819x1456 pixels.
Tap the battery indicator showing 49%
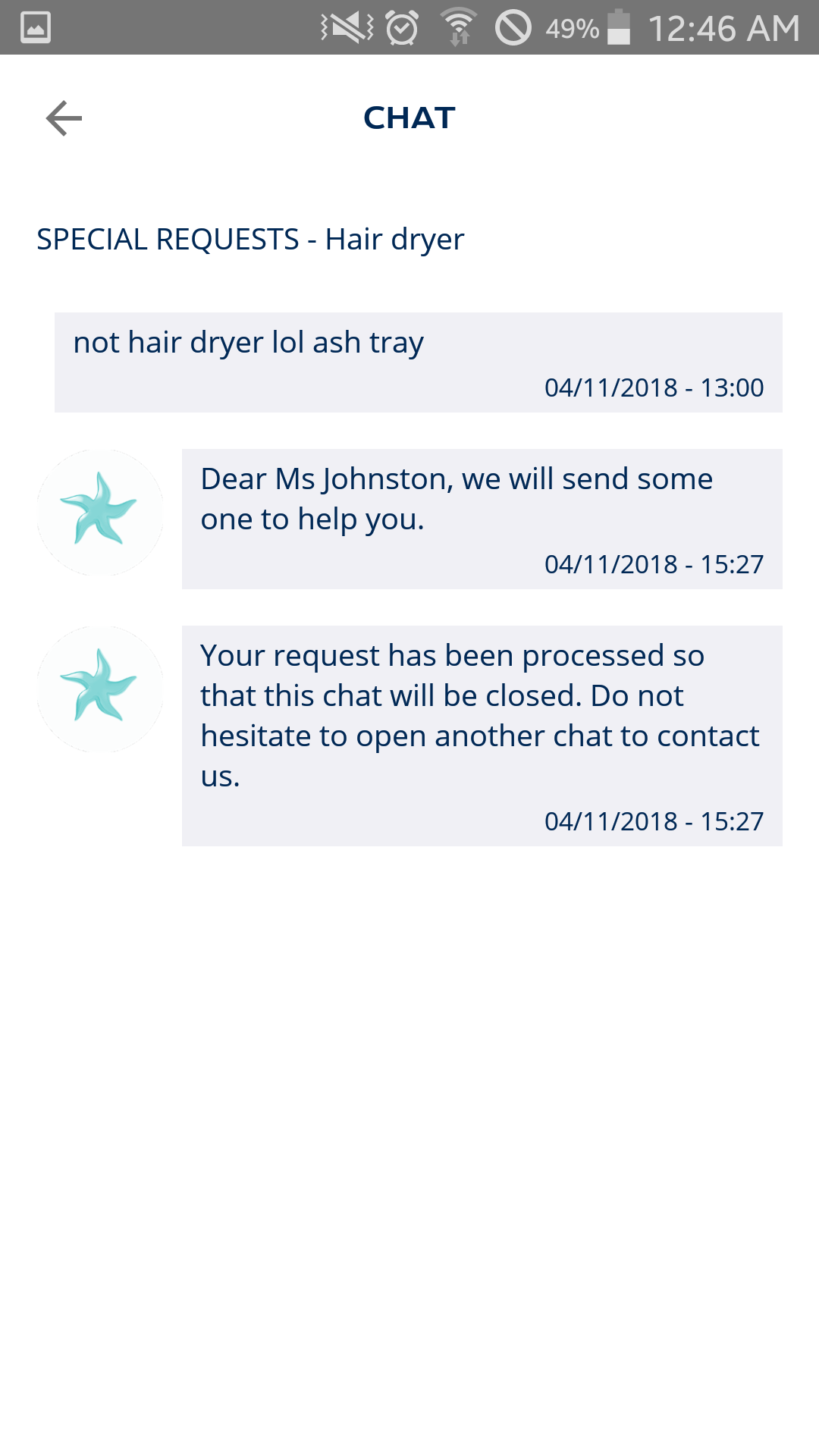click(x=598, y=27)
